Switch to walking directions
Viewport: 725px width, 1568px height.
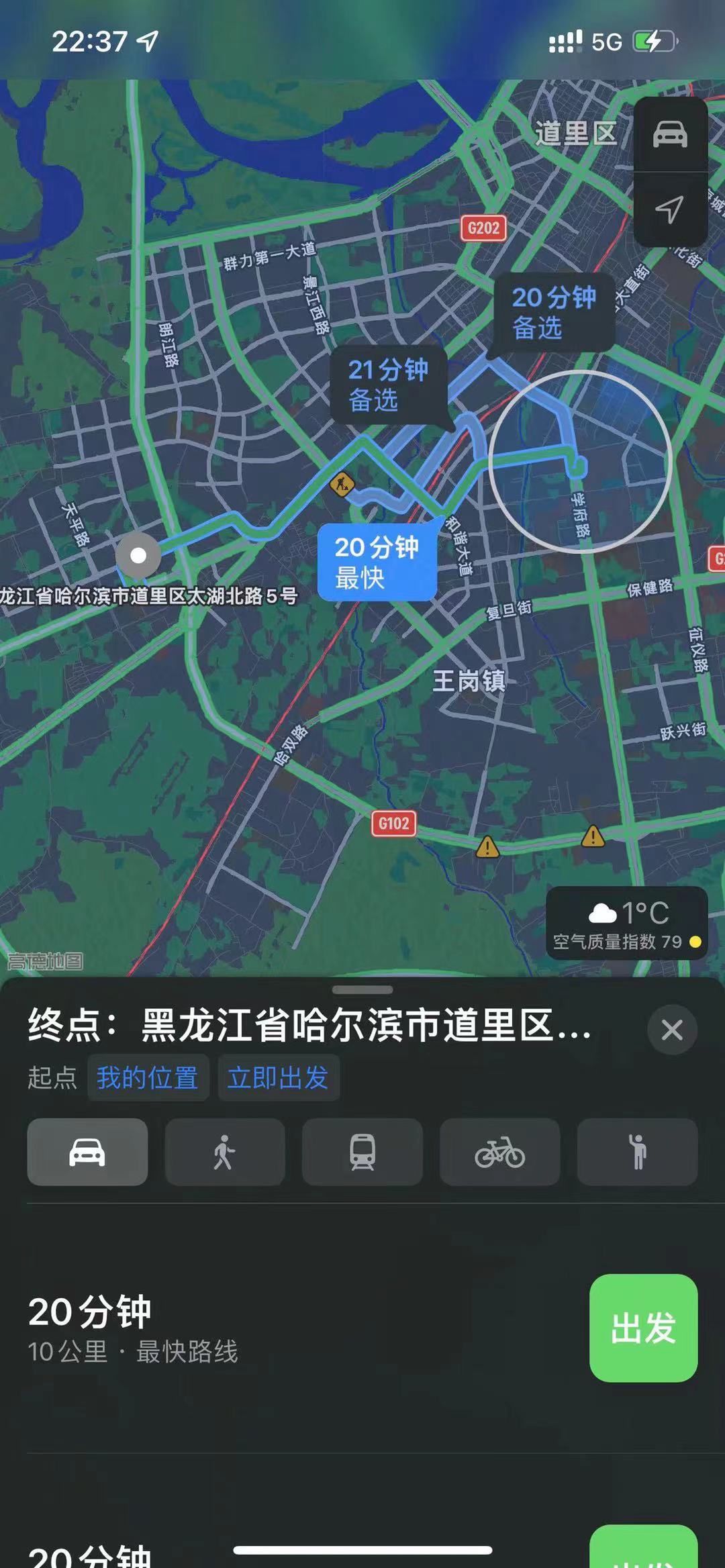(225, 1152)
